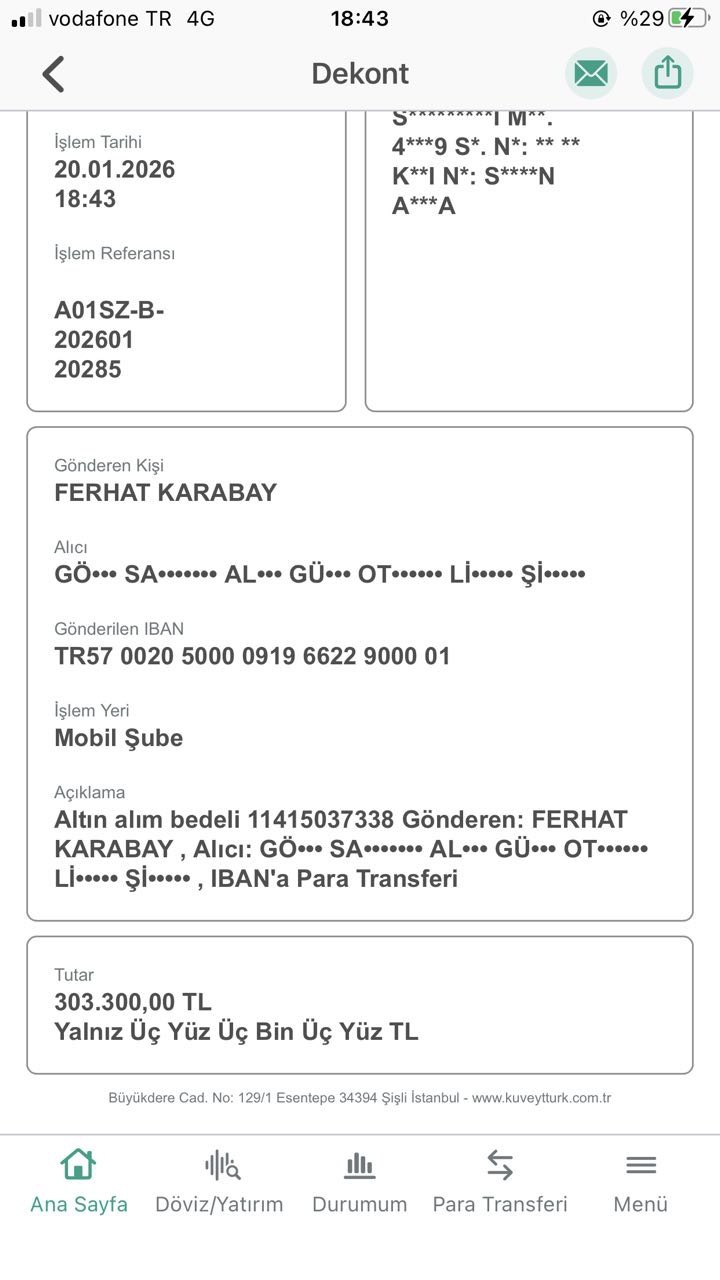The height and width of the screenshot is (1280, 720).
Task: Share the receipt
Action: [x=667, y=73]
